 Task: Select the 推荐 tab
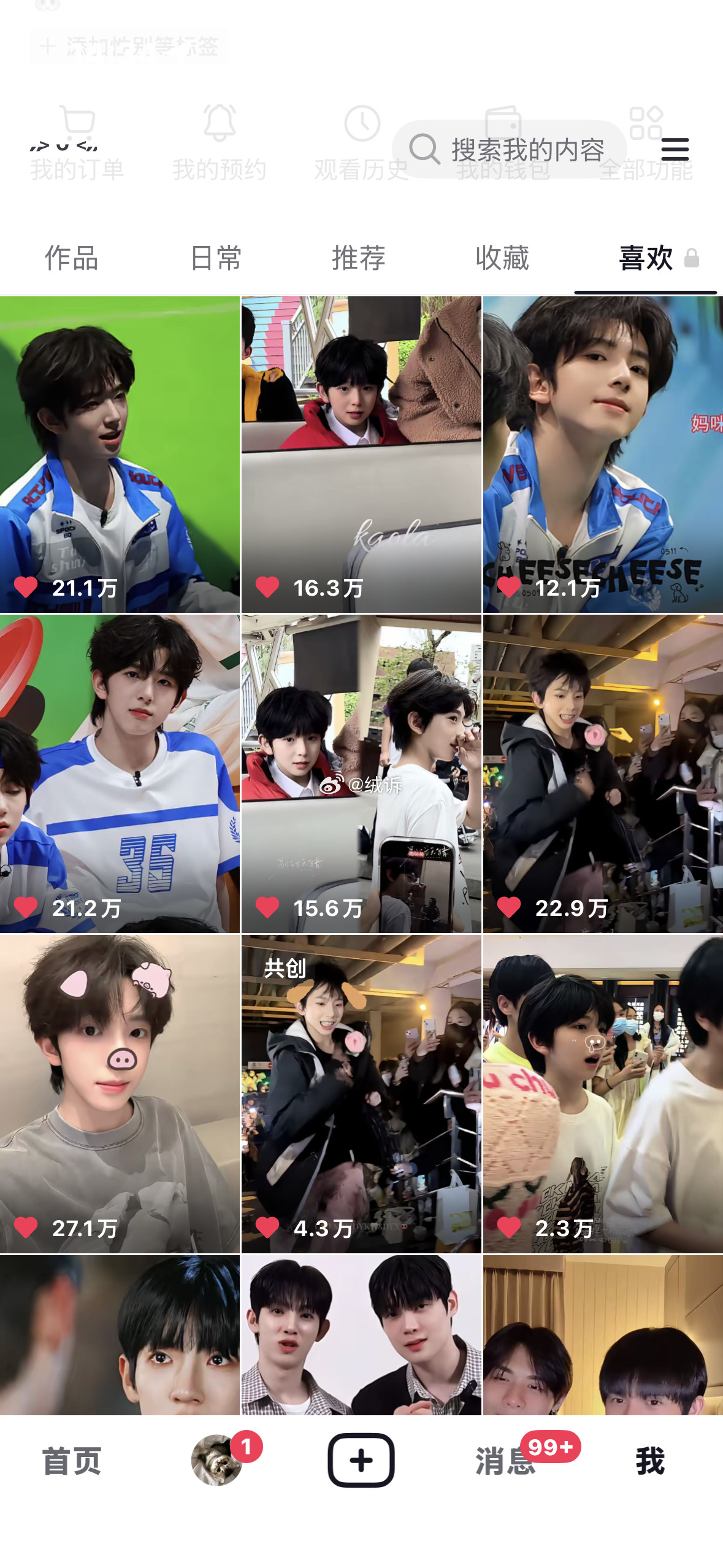pos(359,258)
